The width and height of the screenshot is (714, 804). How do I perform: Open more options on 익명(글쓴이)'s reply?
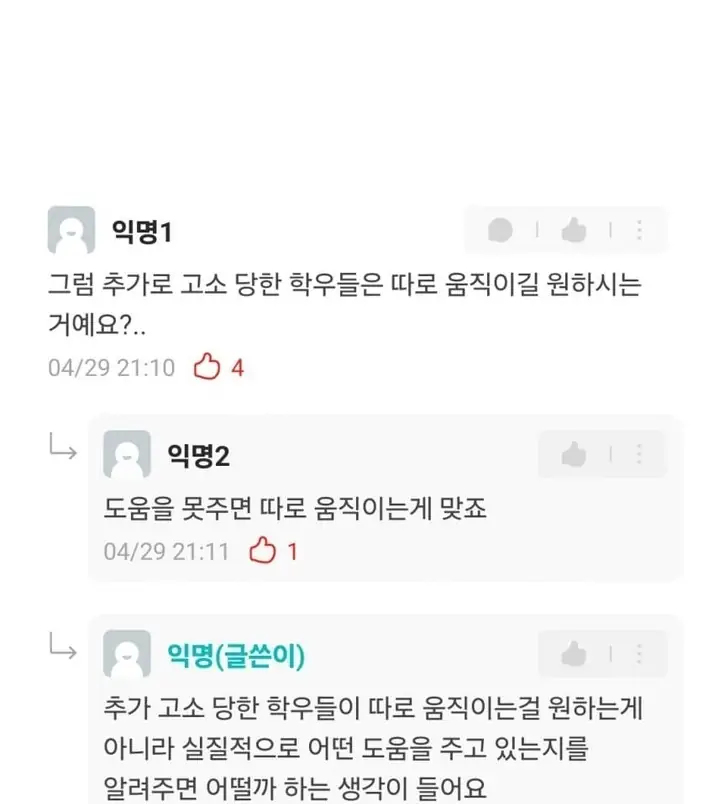(640, 655)
